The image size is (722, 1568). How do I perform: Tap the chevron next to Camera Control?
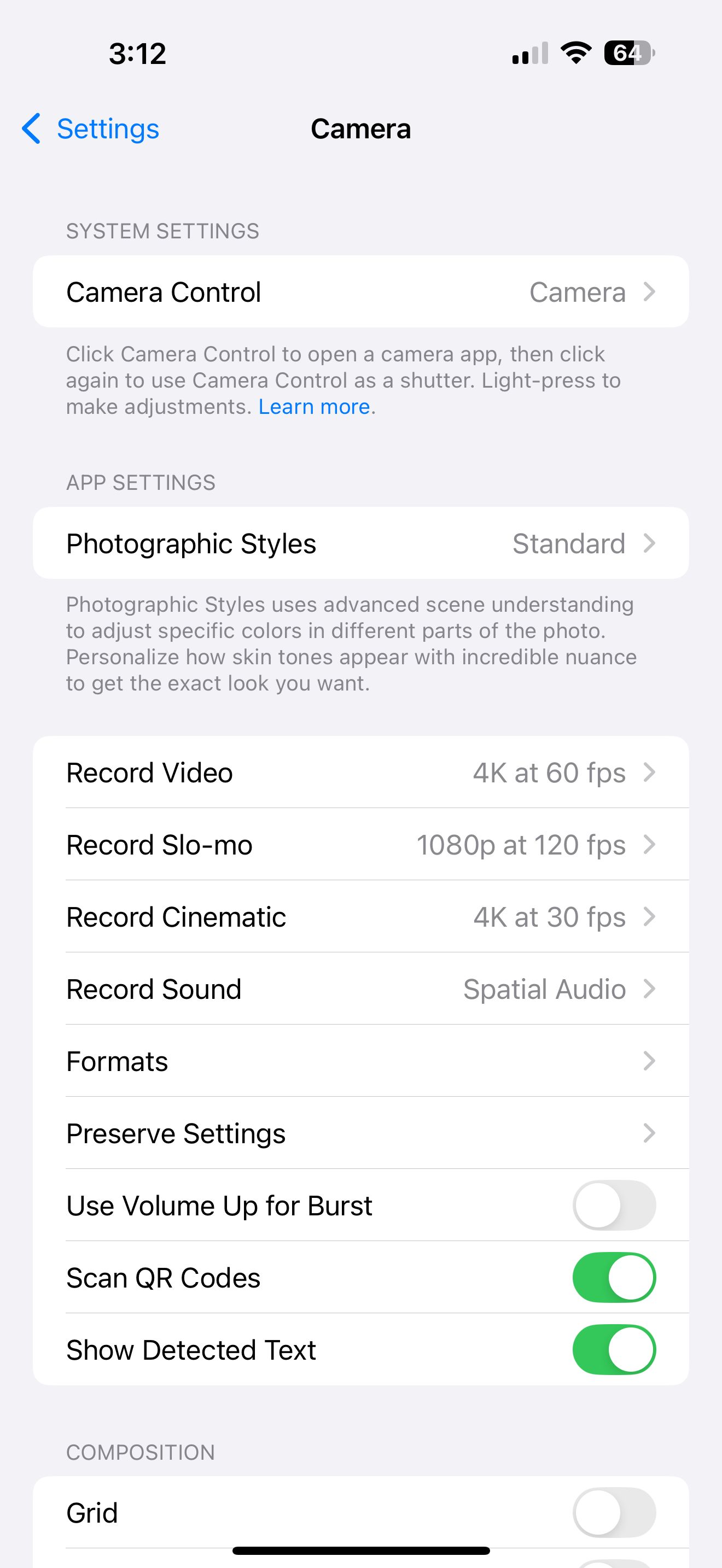650,291
